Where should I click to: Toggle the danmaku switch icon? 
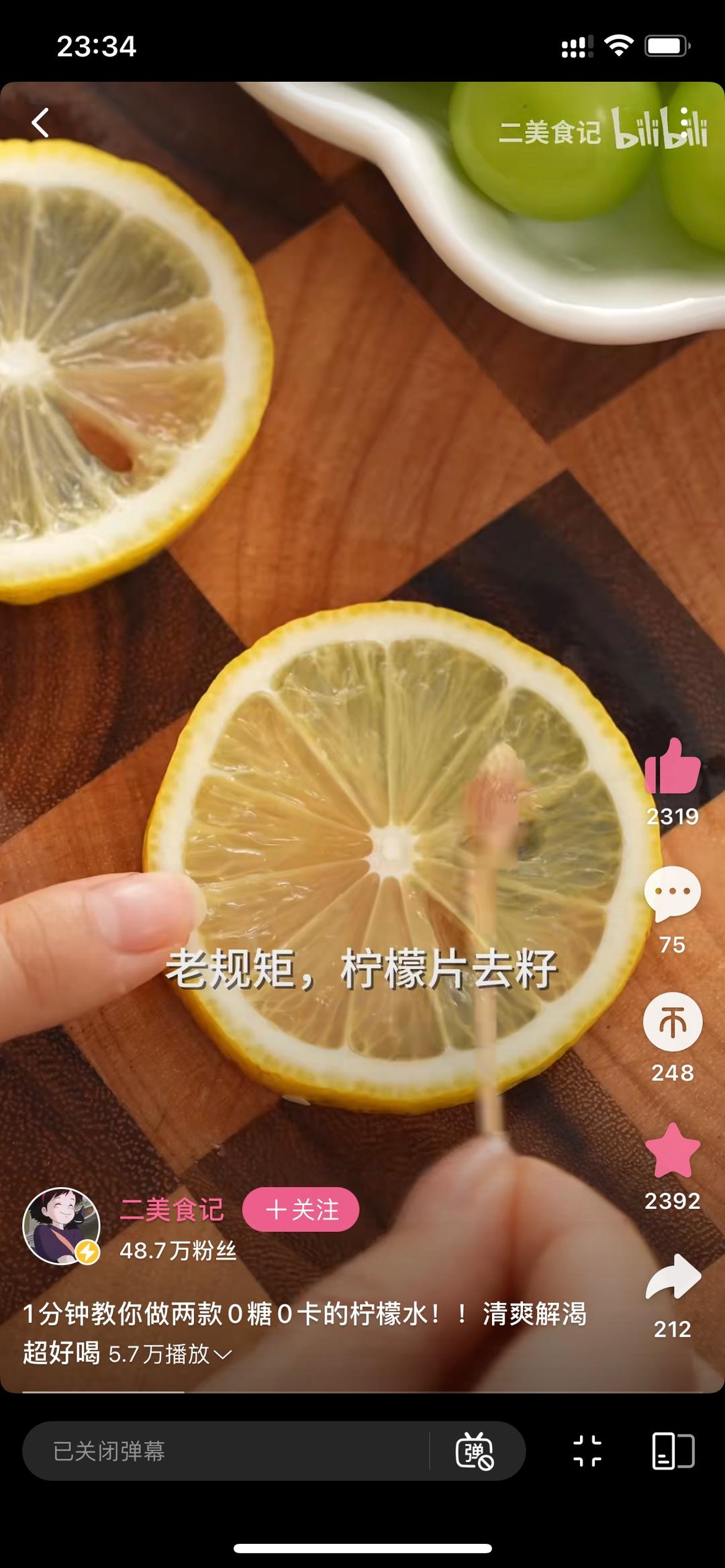pyautogui.click(x=475, y=1451)
